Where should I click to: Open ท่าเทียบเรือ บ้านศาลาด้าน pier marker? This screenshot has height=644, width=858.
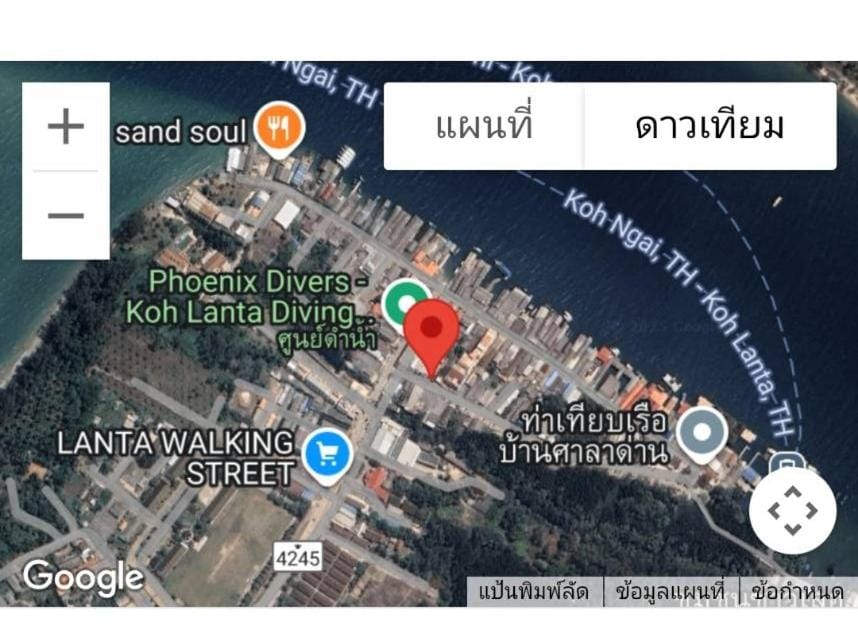pos(702,432)
